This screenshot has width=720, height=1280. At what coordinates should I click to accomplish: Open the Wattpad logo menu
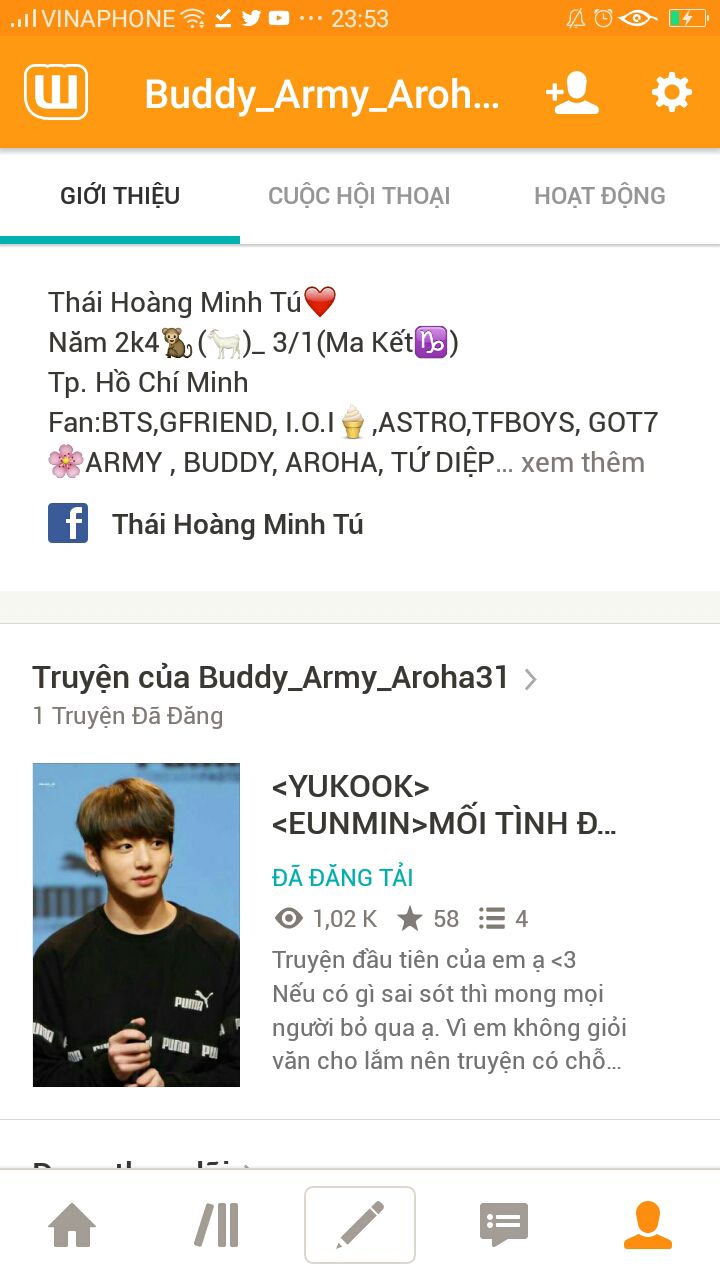click(x=56, y=92)
